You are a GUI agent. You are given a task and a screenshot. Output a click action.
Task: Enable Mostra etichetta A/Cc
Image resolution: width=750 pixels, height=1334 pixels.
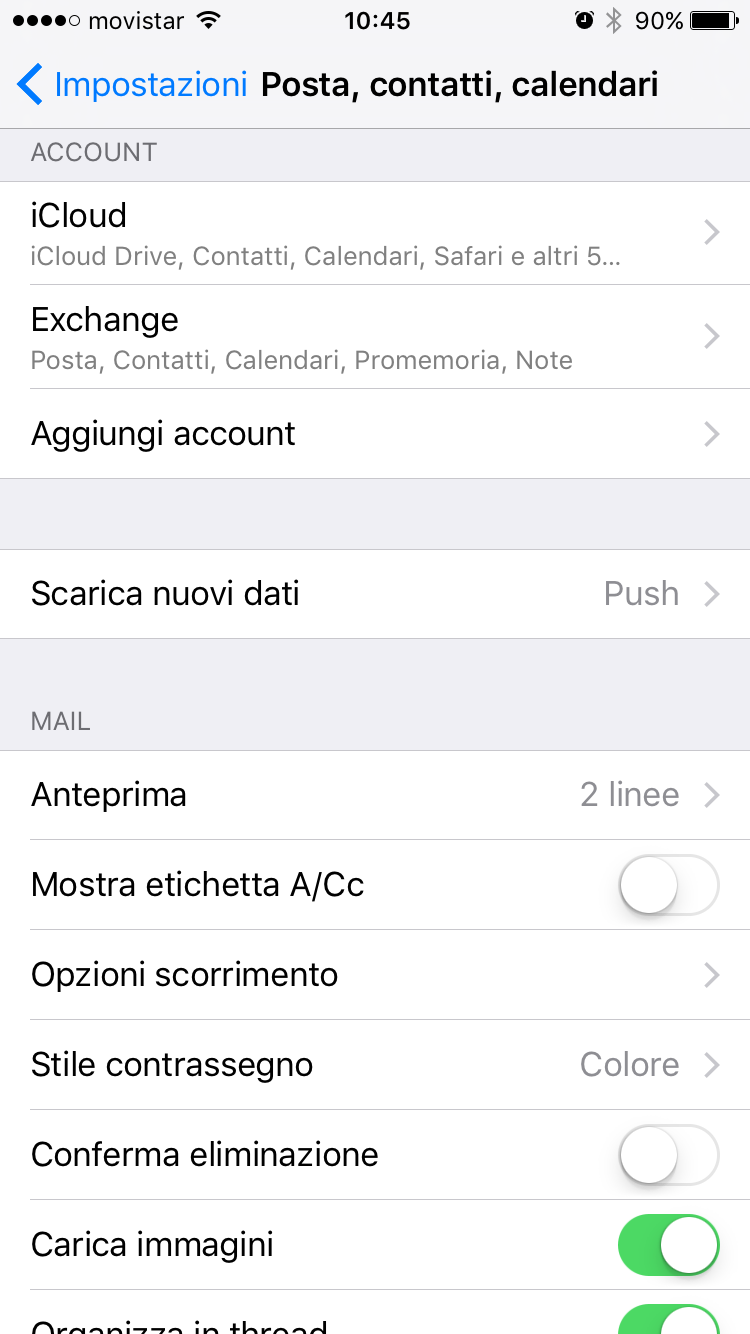[668, 885]
